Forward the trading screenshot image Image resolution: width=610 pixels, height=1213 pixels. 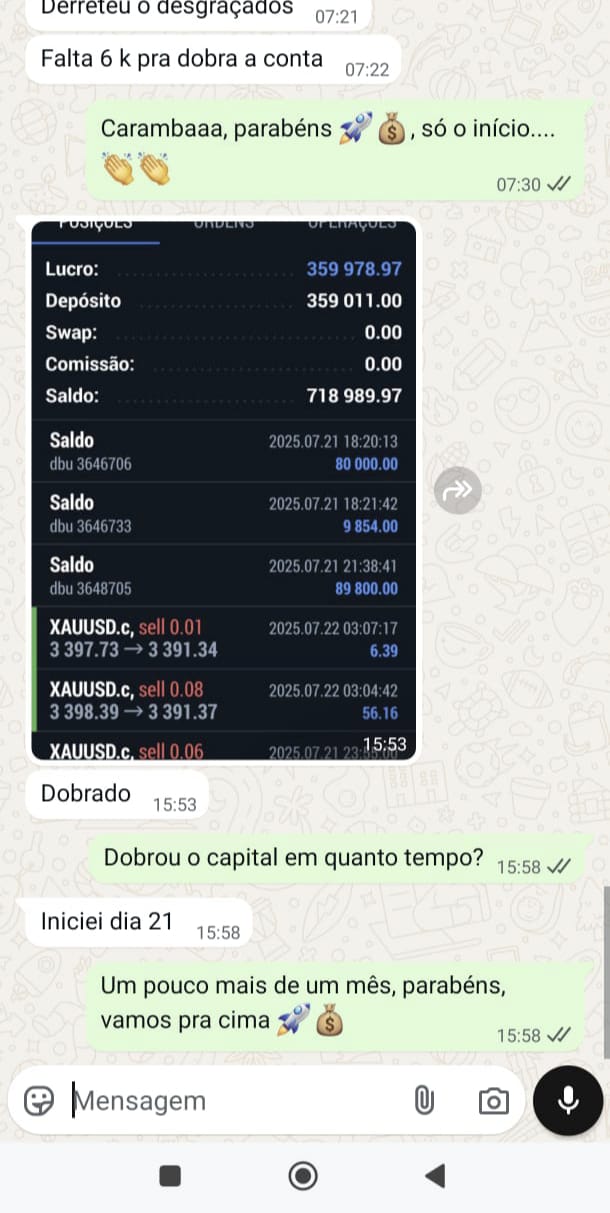458,490
